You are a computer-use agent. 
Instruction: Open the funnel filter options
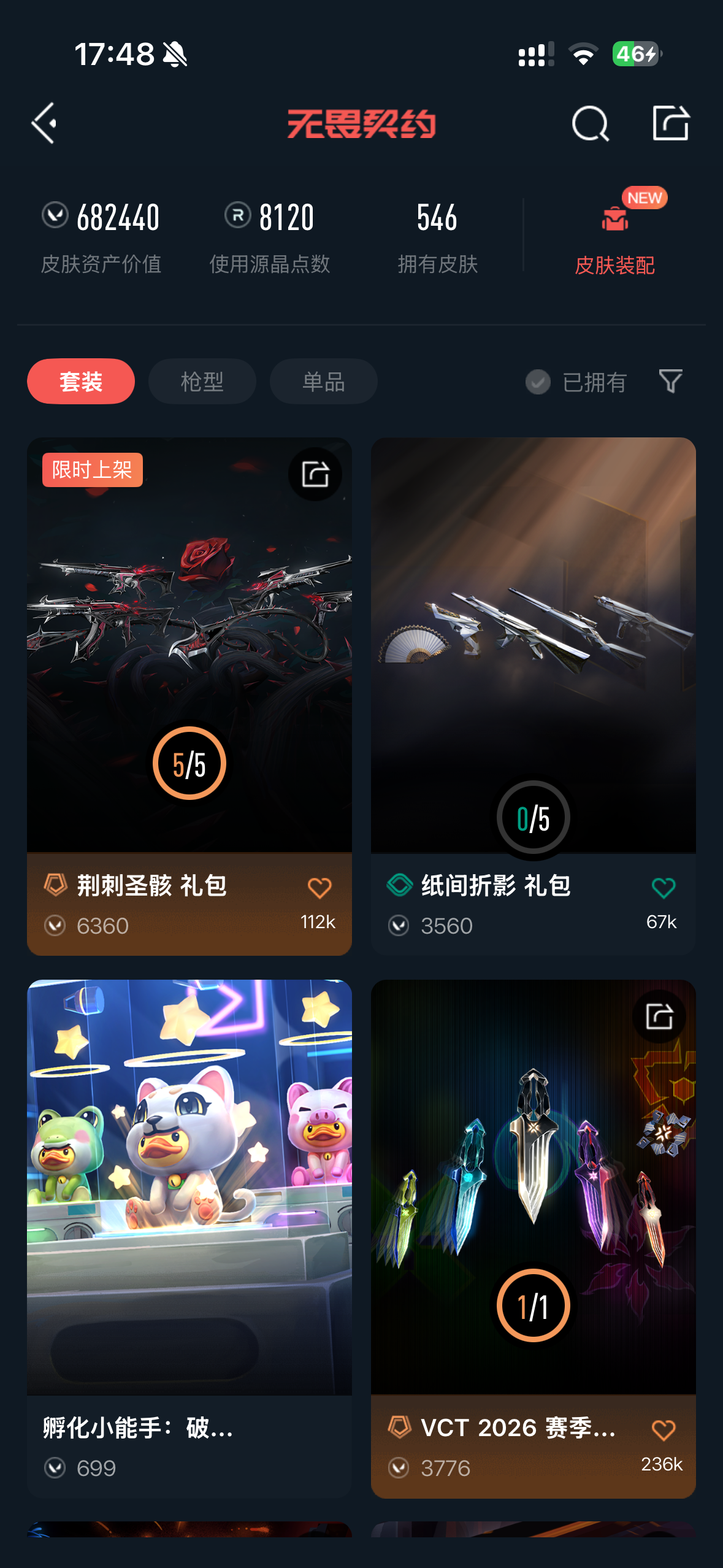click(x=670, y=382)
